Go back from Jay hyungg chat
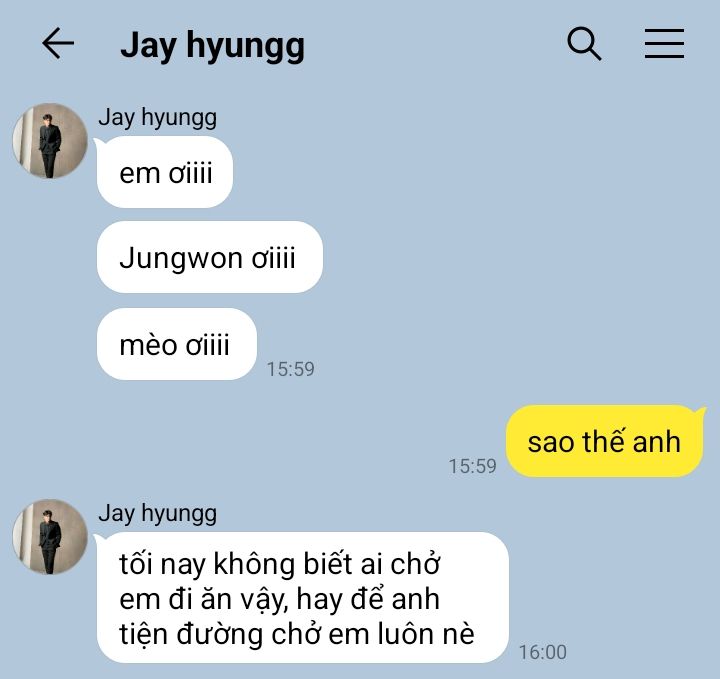This screenshot has height=679, width=720. [x=58, y=43]
